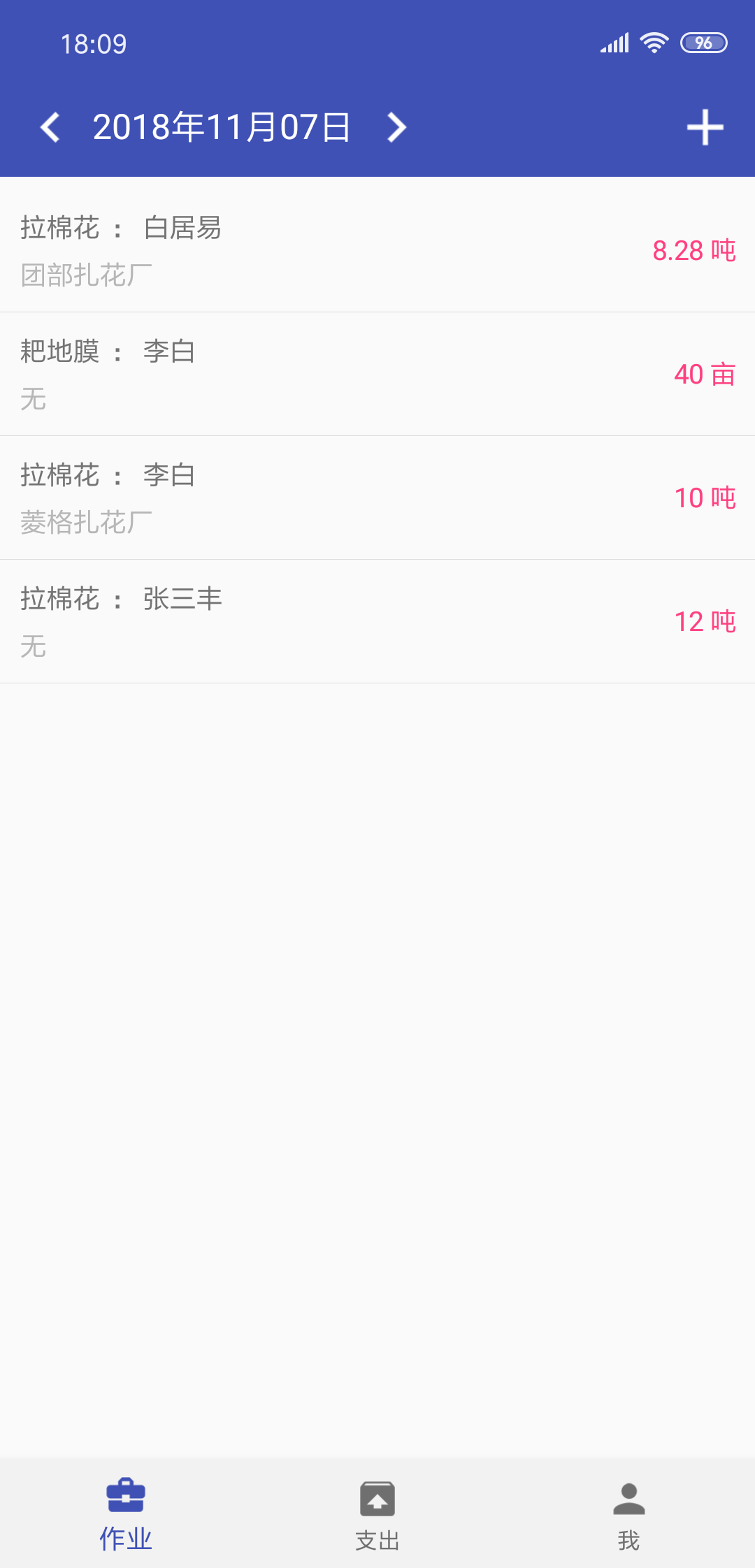Go to the previous day
This screenshot has width=755, height=1568.
click(50, 128)
